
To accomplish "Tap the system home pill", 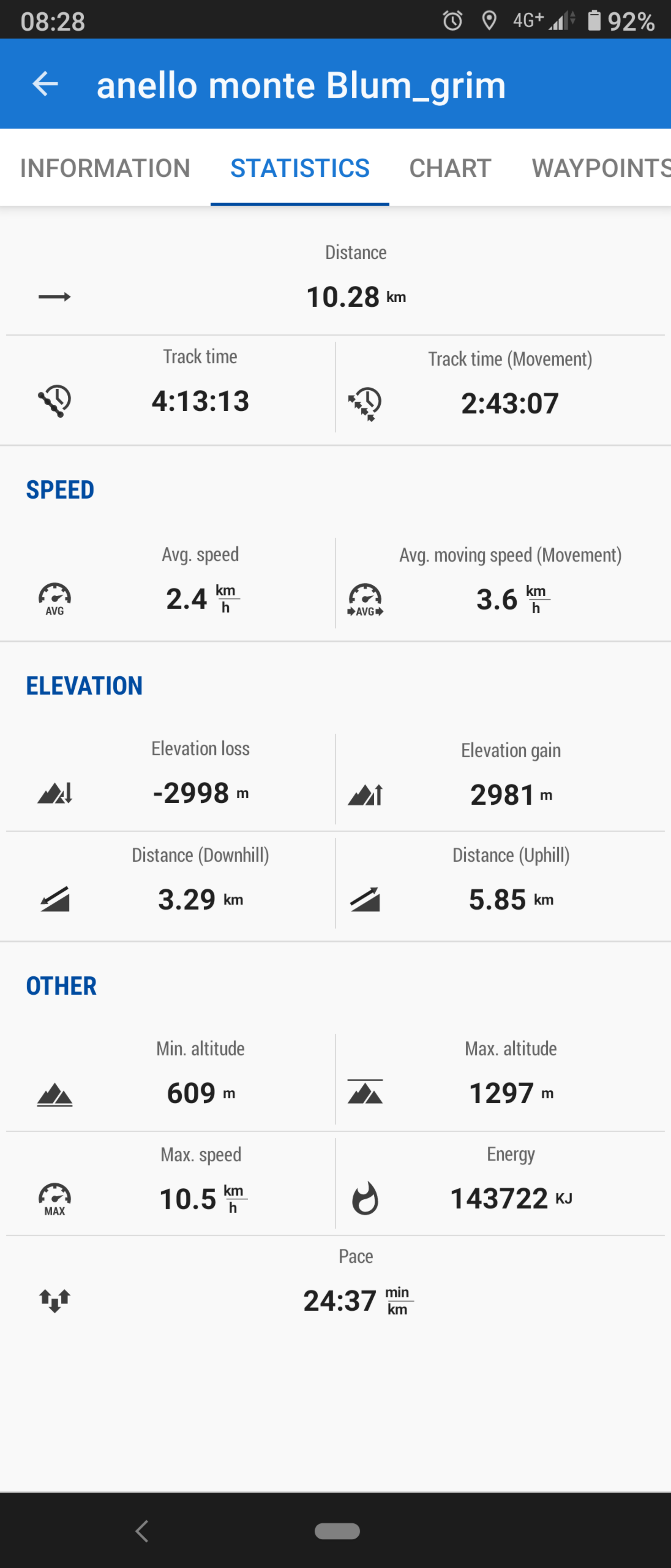I will point(337,1530).
